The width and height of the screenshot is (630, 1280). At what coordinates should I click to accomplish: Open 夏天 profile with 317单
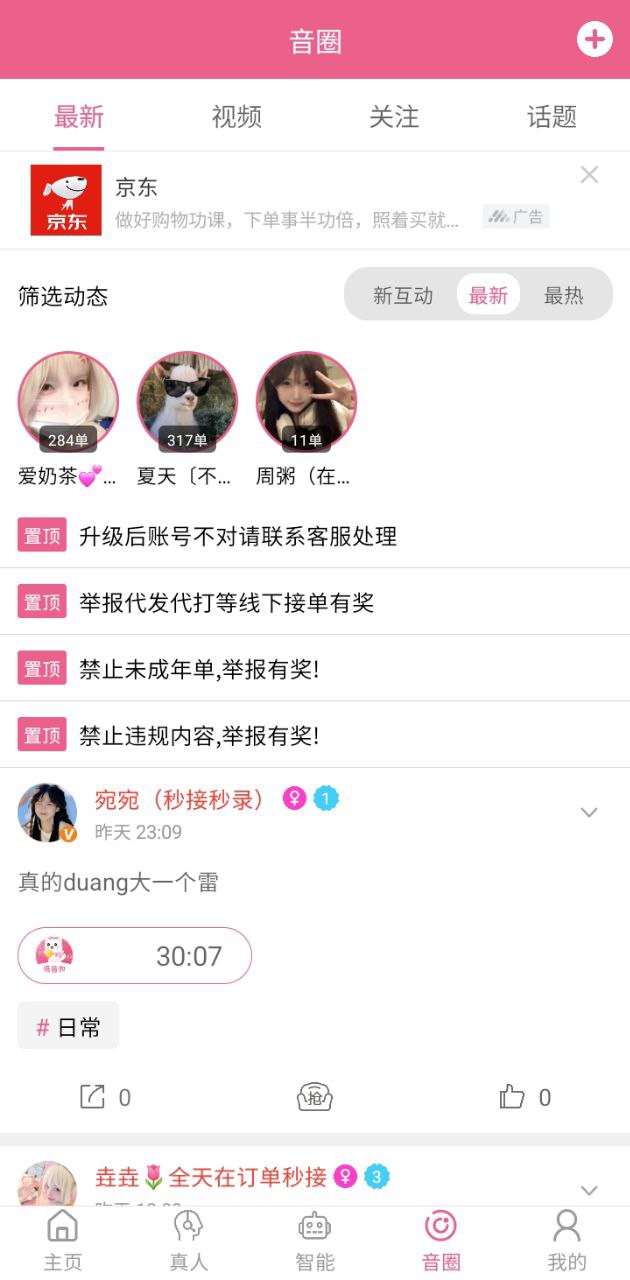click(x=187, y=402)
